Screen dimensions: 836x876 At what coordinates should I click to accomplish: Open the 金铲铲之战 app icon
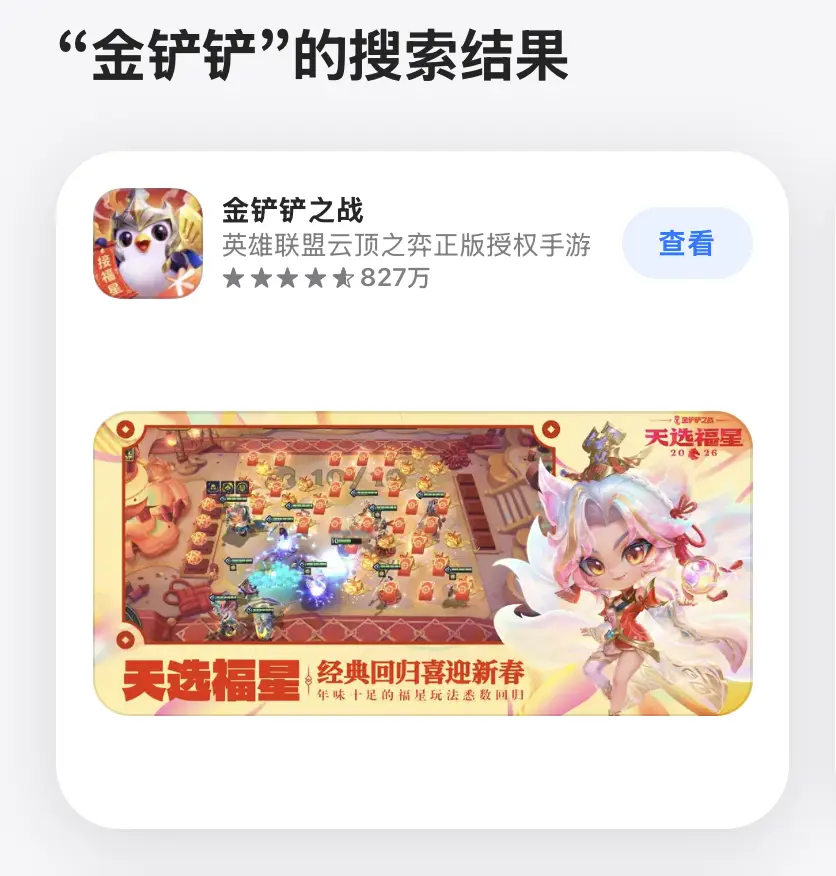147,243
